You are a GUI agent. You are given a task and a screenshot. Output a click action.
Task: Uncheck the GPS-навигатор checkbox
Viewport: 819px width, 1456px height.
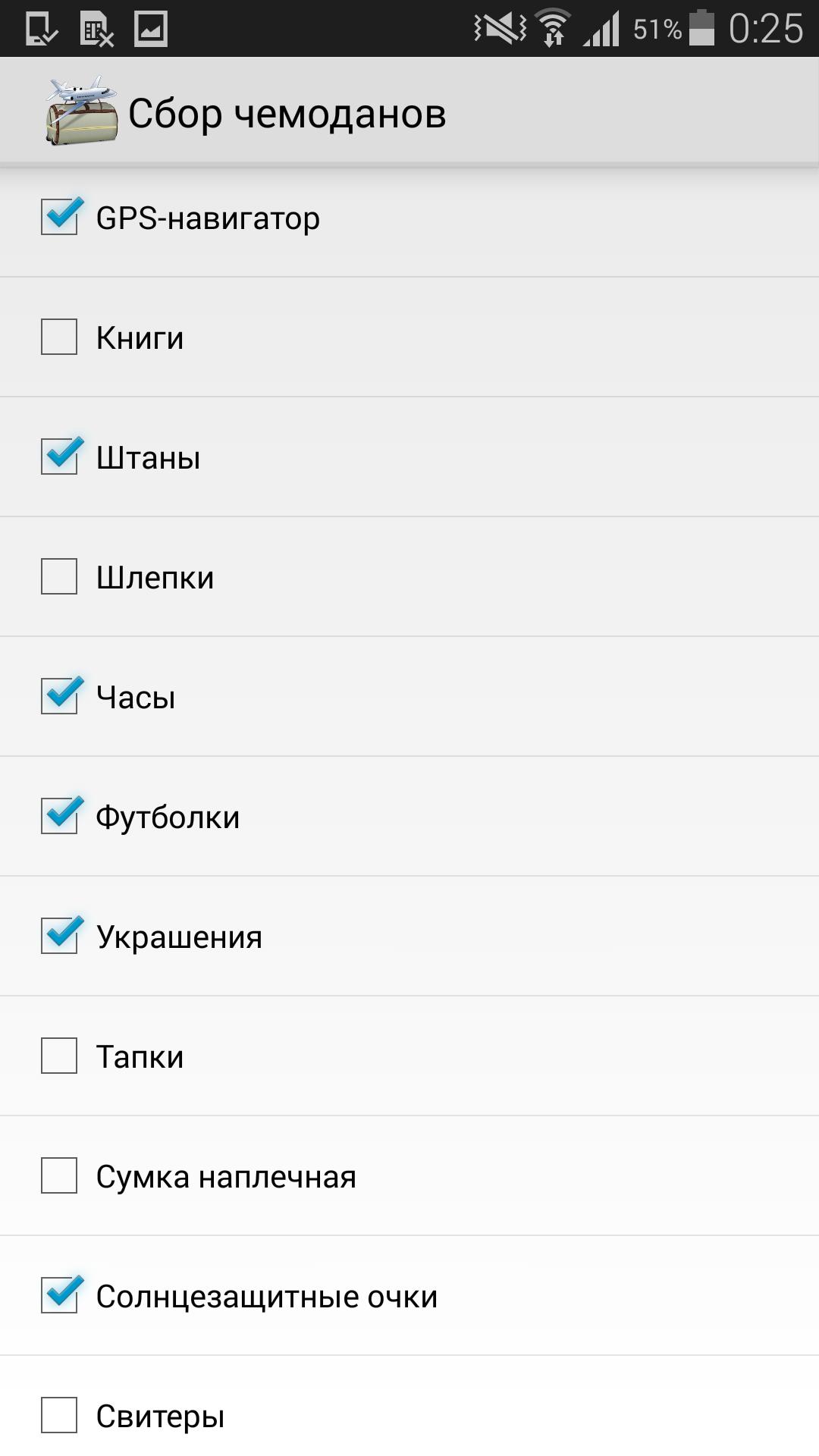(59, 217)
